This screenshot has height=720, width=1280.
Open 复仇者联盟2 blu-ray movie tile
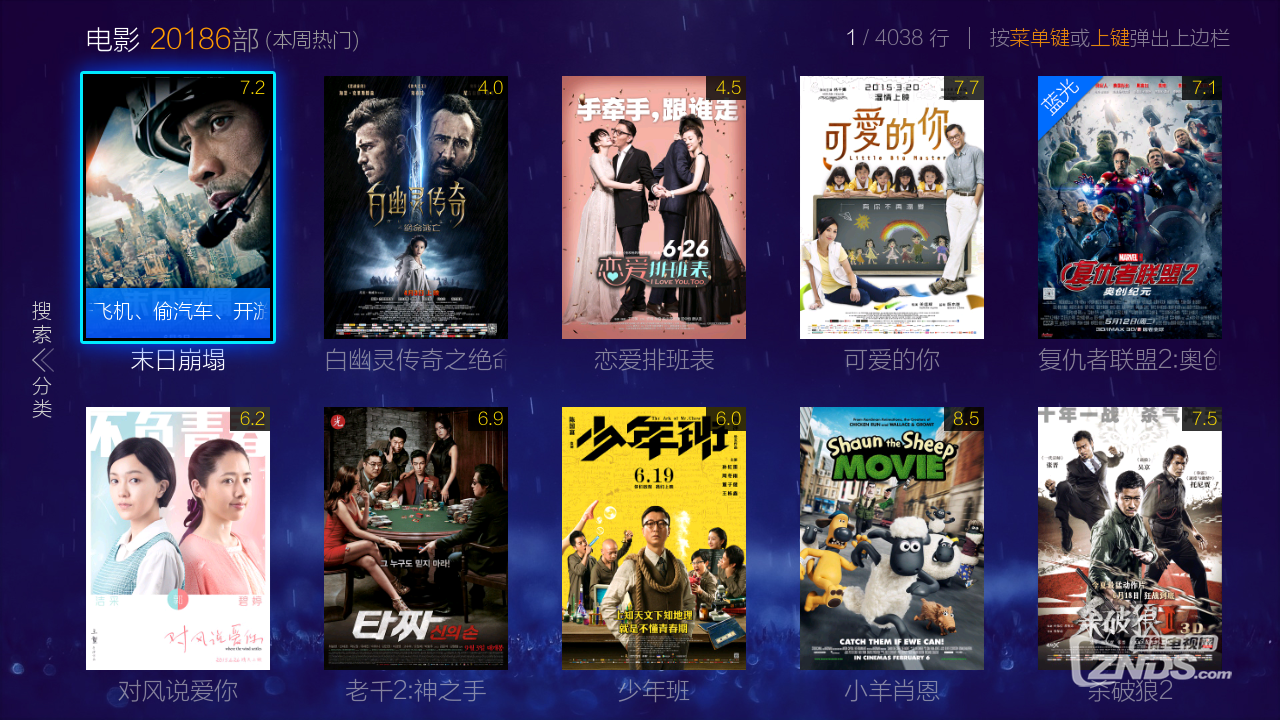click(x=1130, y=207)
